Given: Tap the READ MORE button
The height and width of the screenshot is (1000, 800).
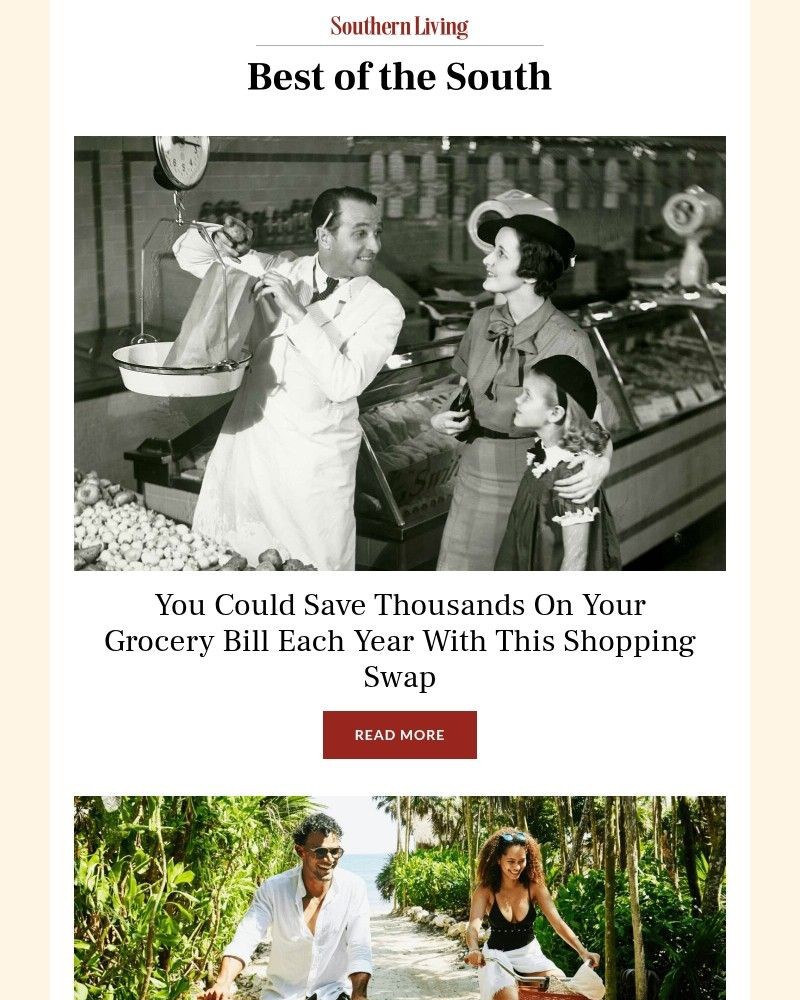Looking at the screenshot, I should click(399, 735).
